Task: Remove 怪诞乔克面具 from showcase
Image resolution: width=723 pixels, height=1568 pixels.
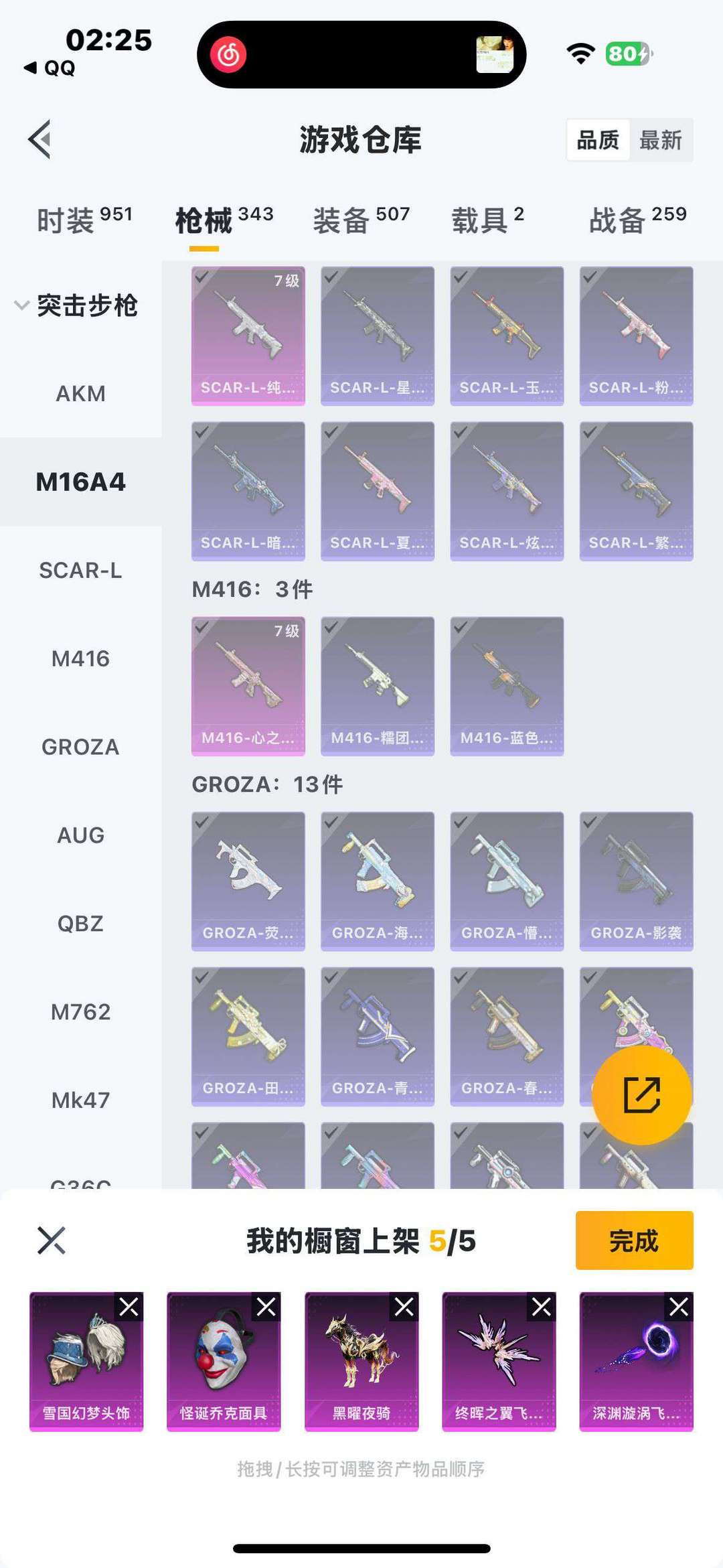Action: tap(266, 1306)
